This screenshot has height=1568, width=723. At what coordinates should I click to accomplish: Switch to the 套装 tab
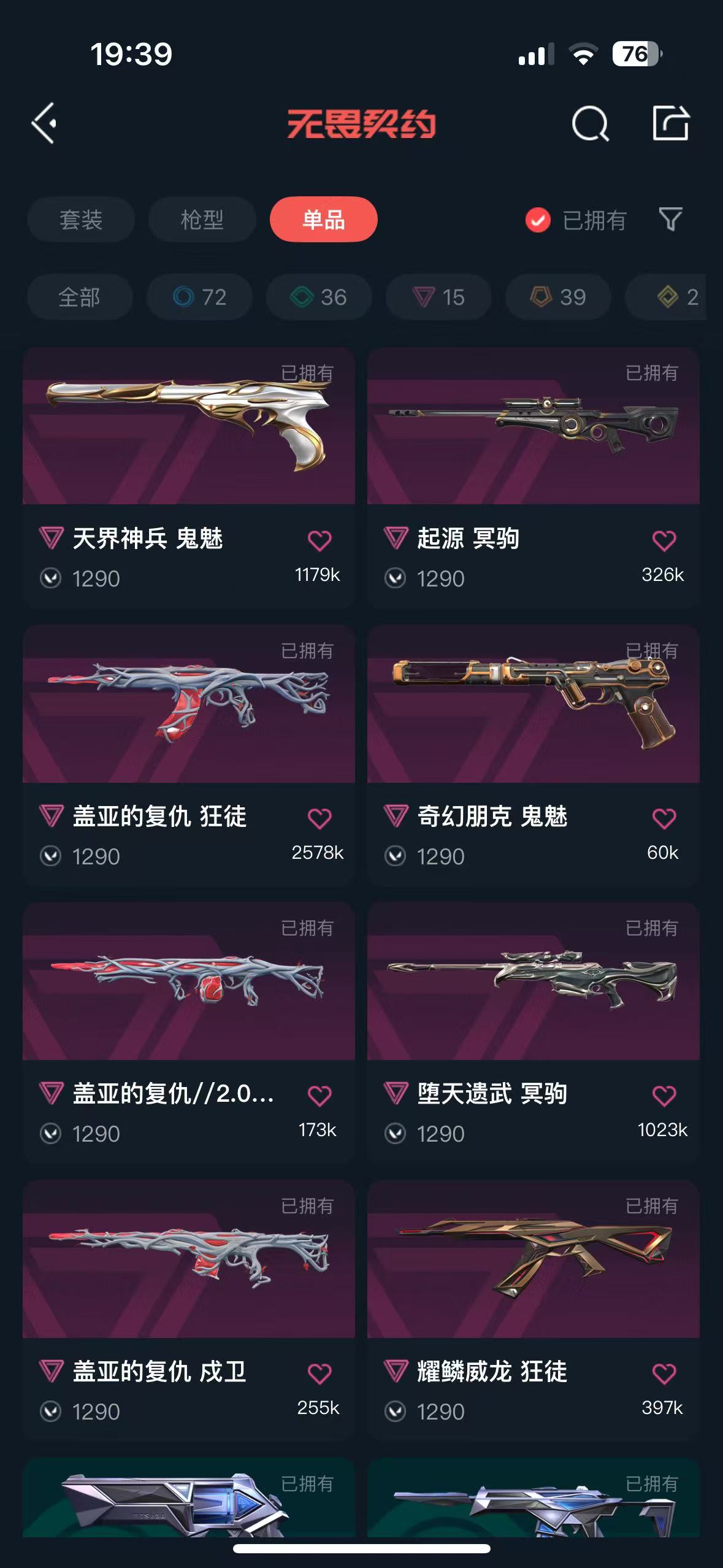tap(81, 220)
